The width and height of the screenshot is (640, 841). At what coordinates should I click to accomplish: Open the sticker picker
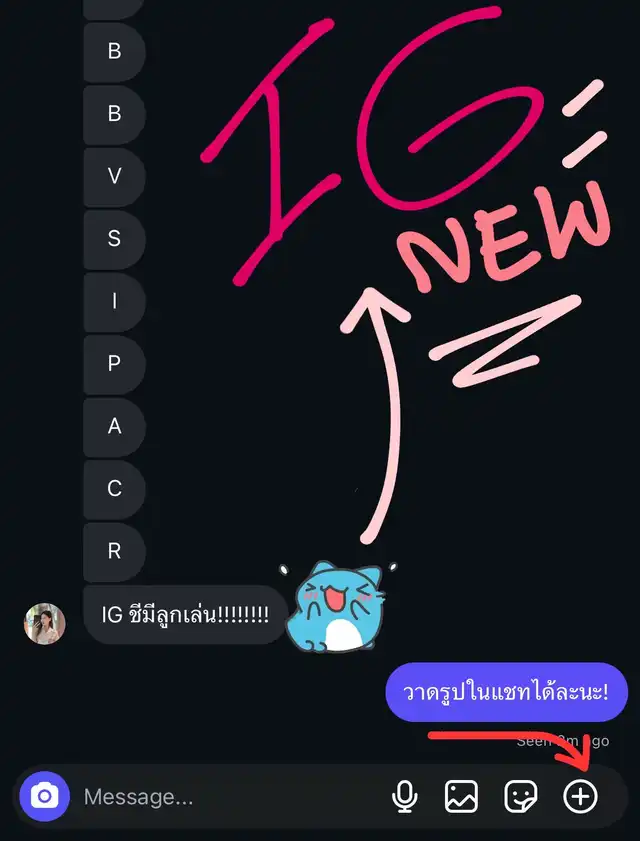[x=521, y=796]
